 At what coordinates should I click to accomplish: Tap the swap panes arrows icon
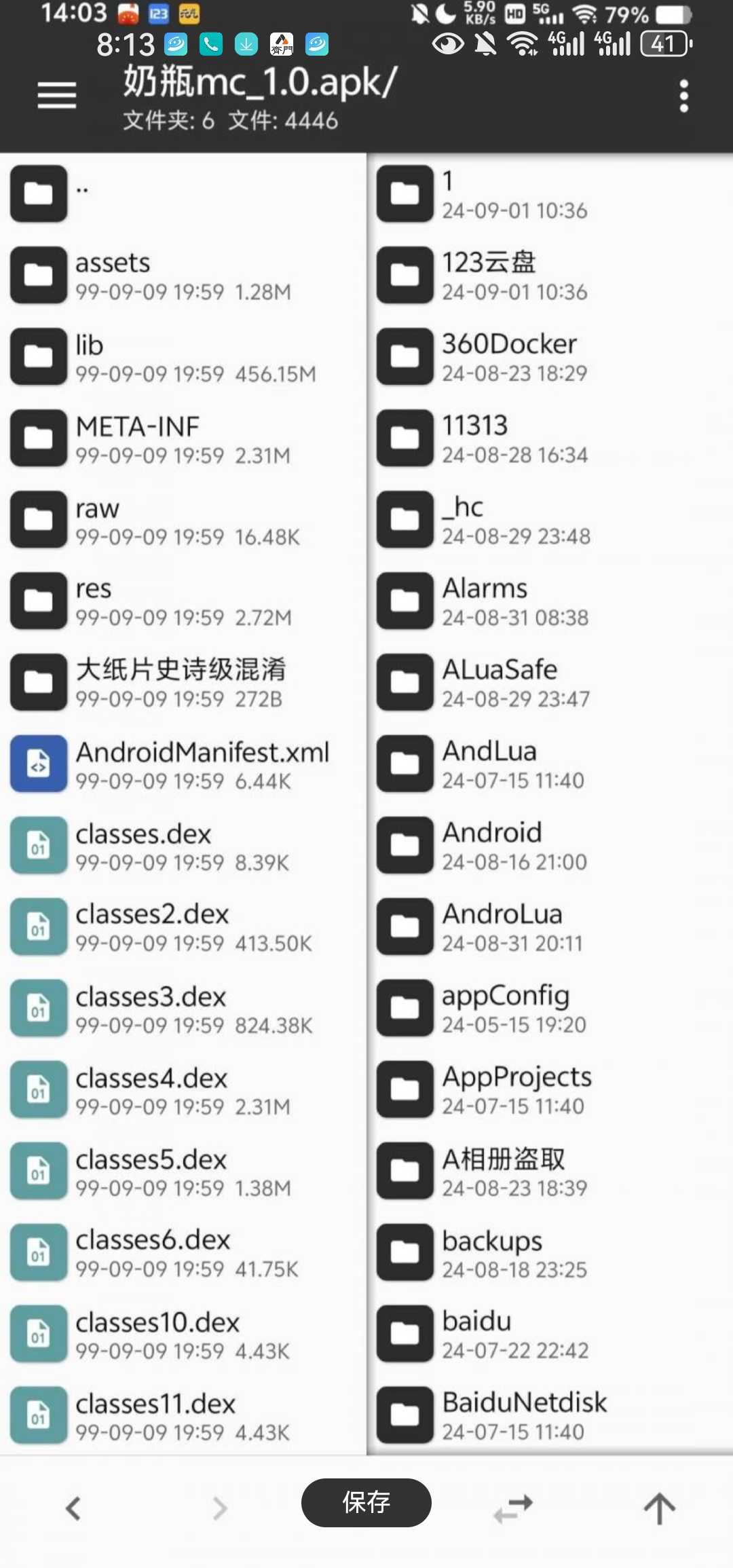[x=513, y=1508]
